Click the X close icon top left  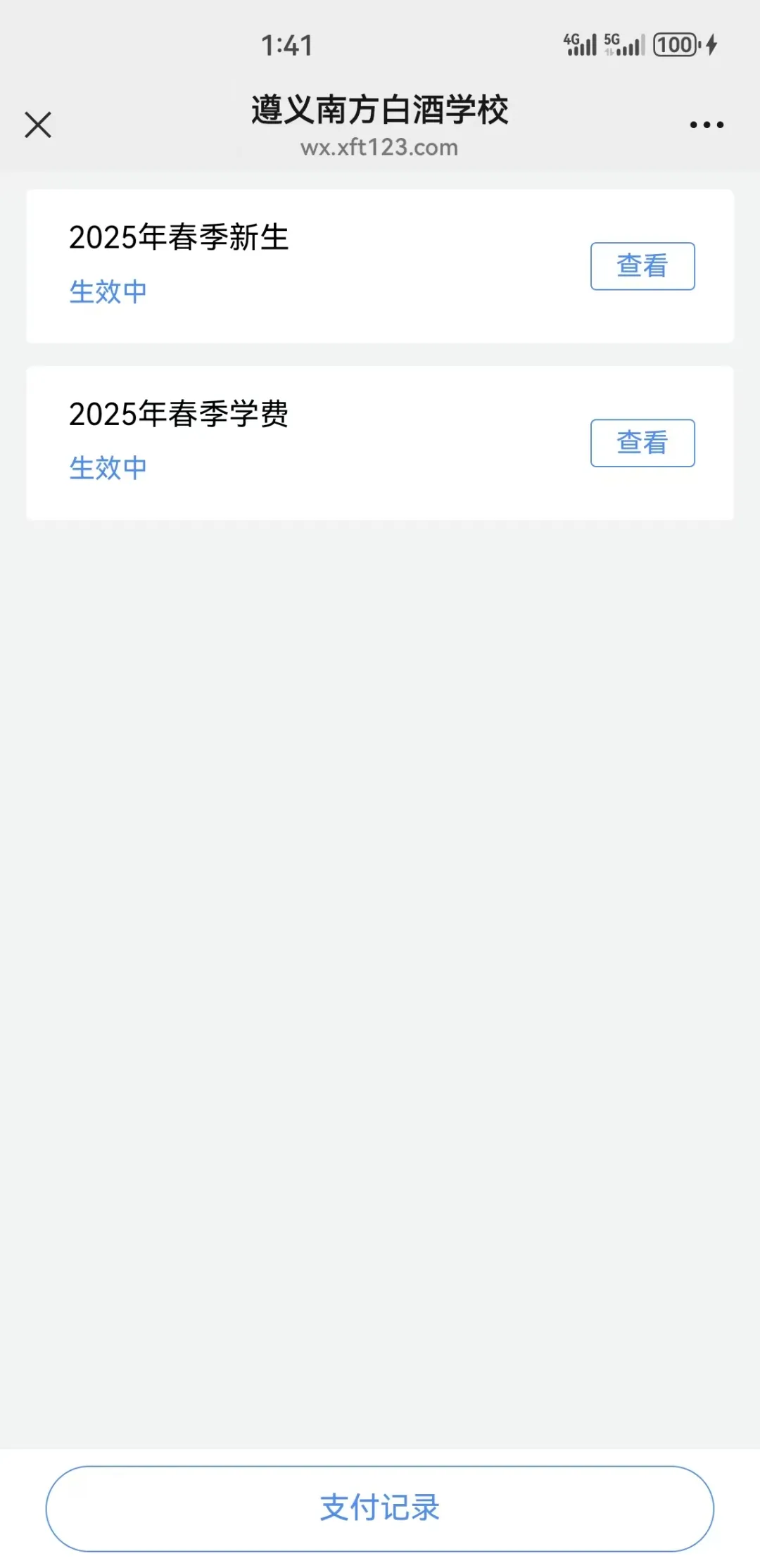click(38, 124)
